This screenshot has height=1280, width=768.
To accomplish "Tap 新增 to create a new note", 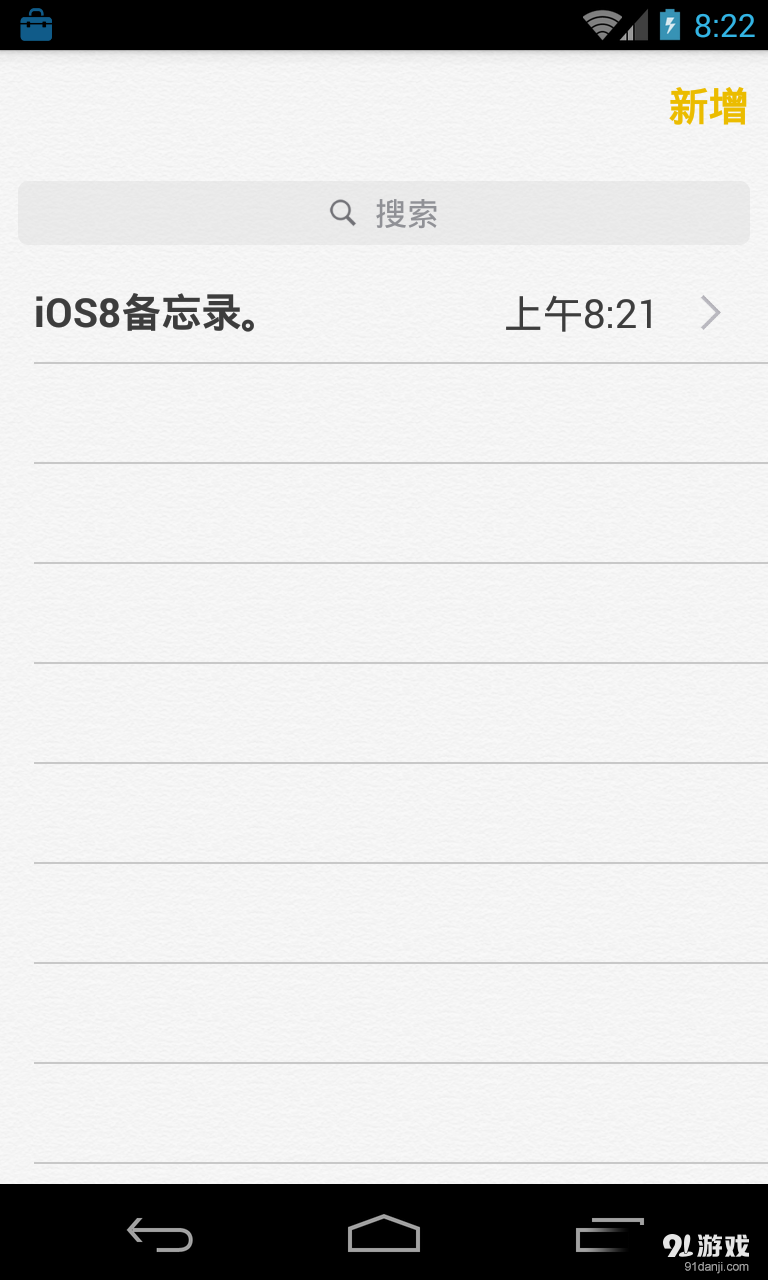I will [708, 105].
